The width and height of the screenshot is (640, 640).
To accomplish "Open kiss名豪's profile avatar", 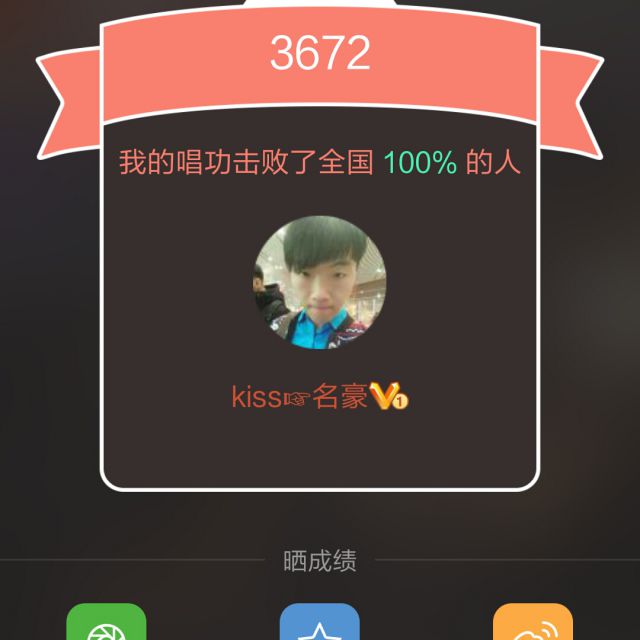I will pyautogui.click(x=320, y=284).
